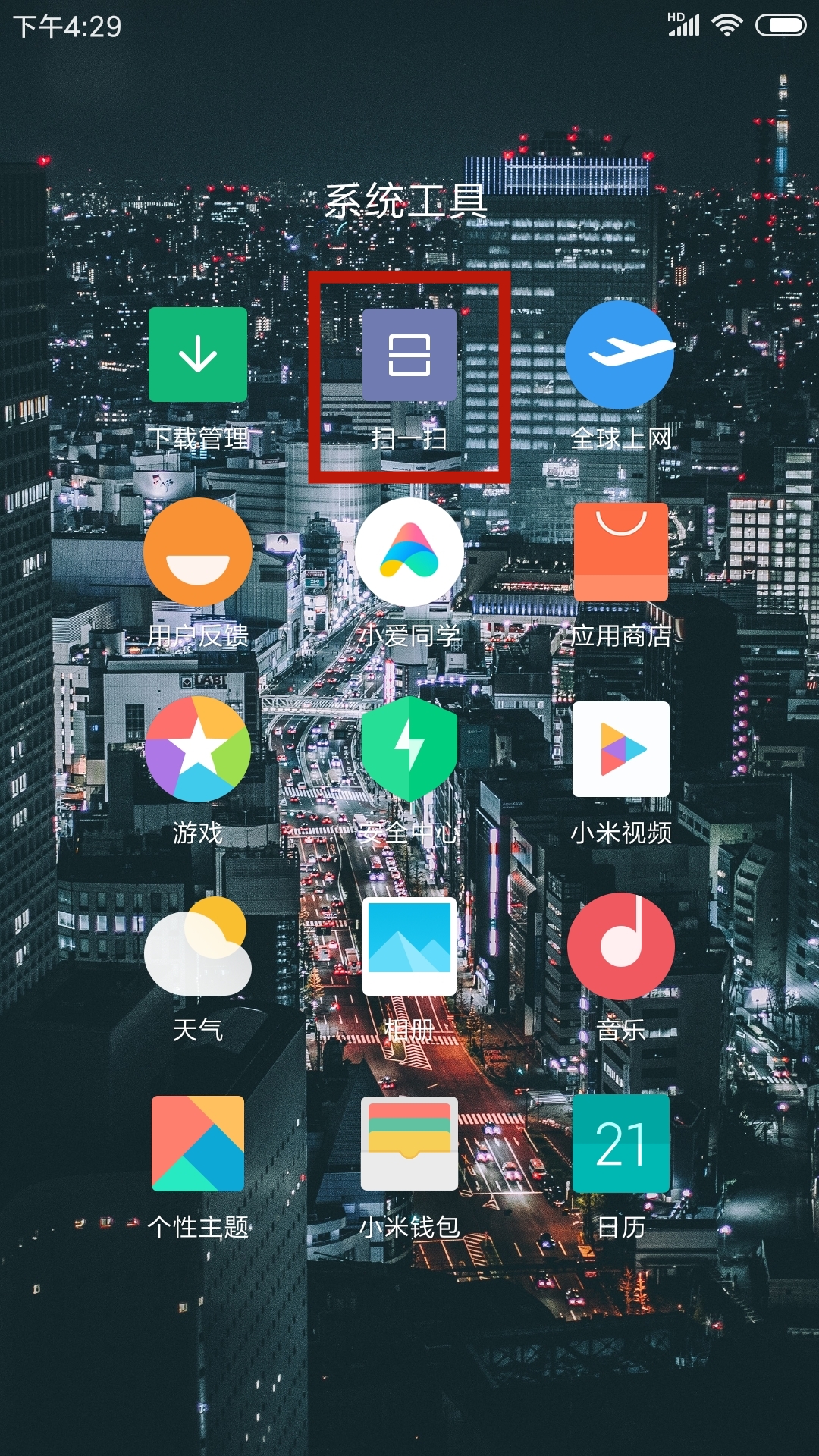Open the 日历 calendar app

tap(620, 1144)
